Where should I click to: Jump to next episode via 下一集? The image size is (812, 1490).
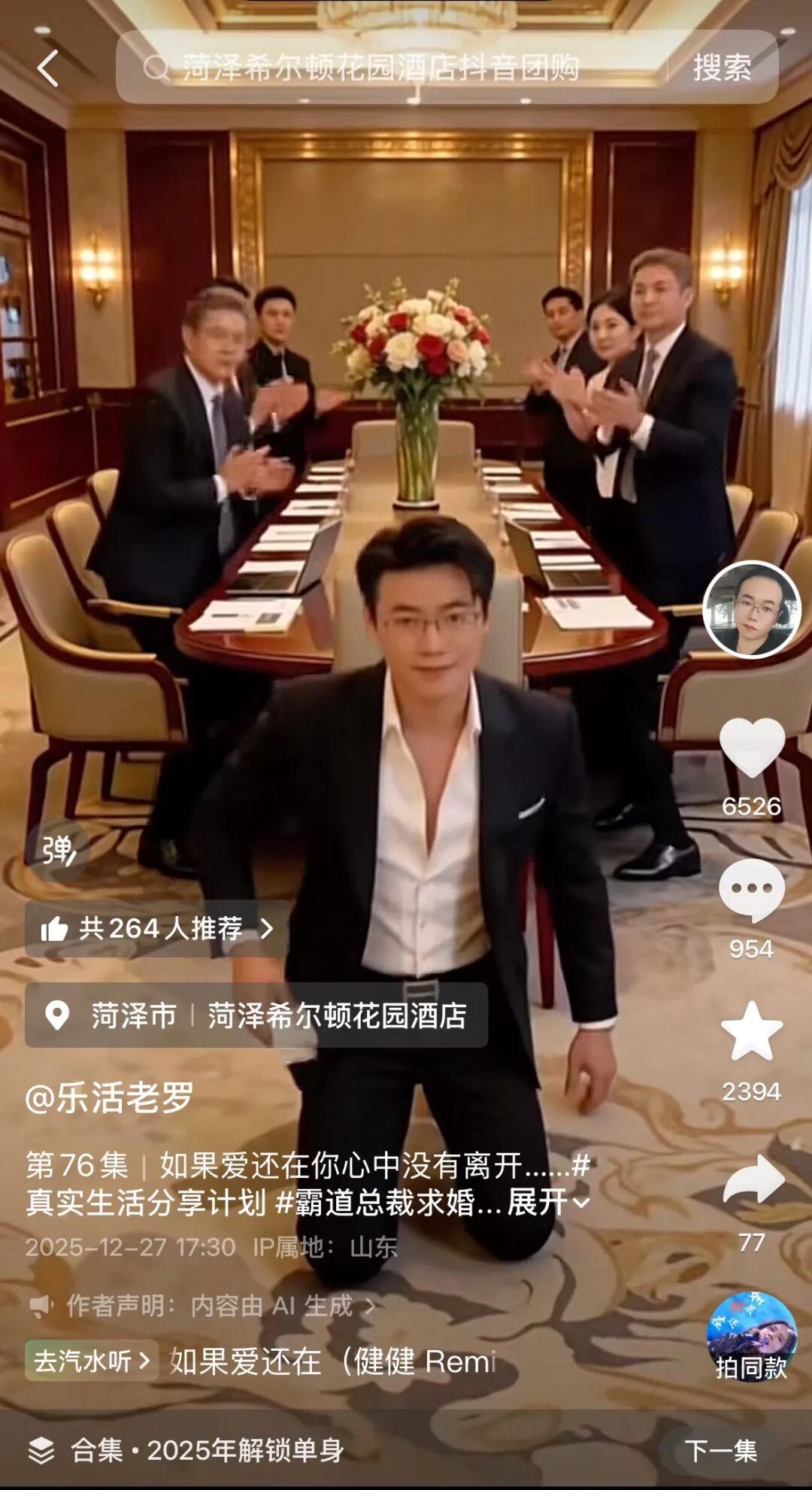coord(720,1450)
